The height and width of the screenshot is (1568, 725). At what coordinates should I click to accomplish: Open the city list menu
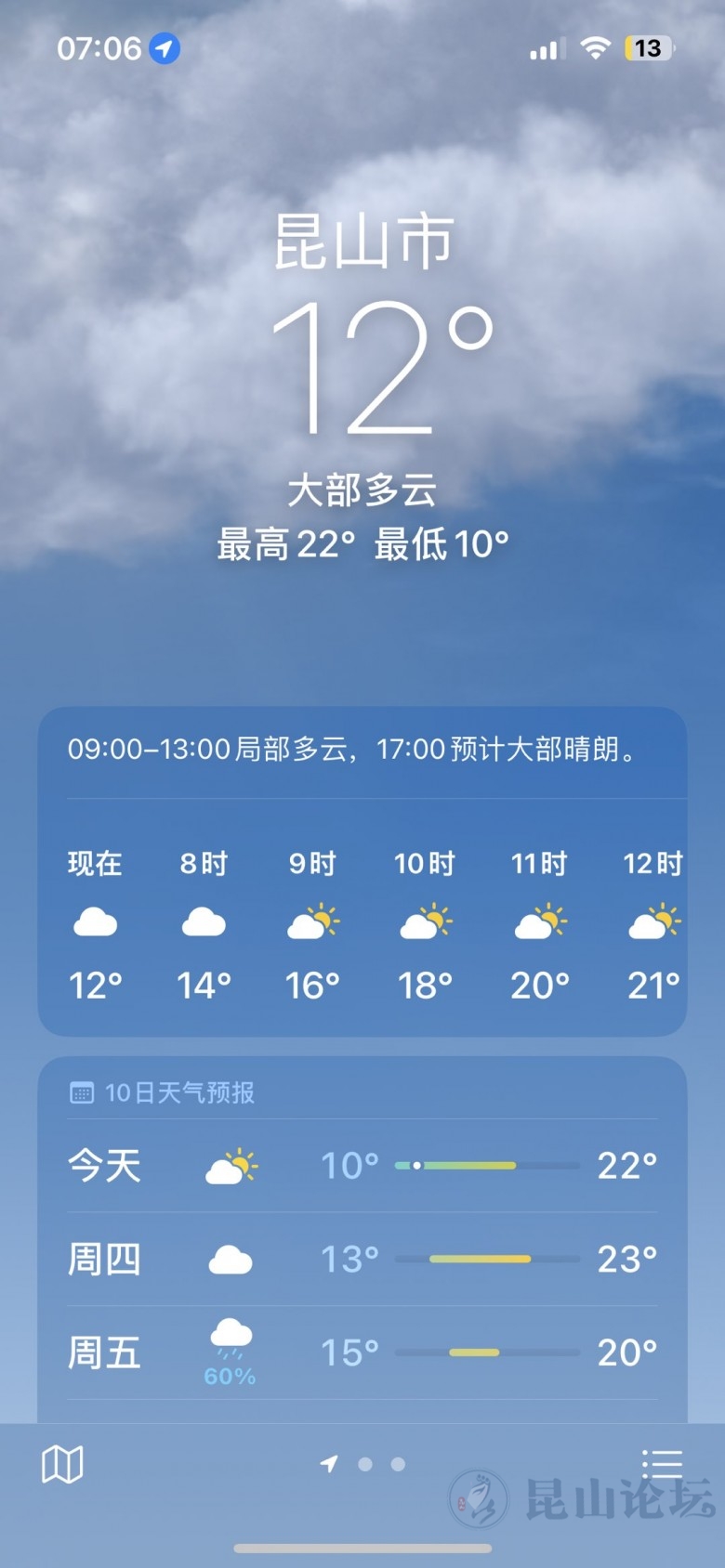tap(662, 1464)
